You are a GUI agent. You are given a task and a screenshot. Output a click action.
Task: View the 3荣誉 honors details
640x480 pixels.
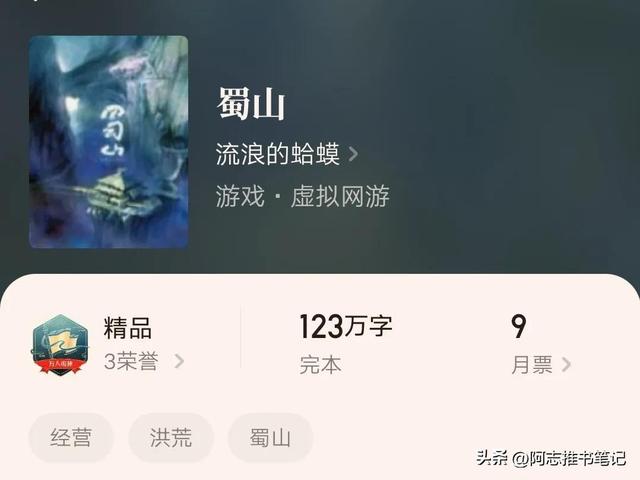[144, 361]
